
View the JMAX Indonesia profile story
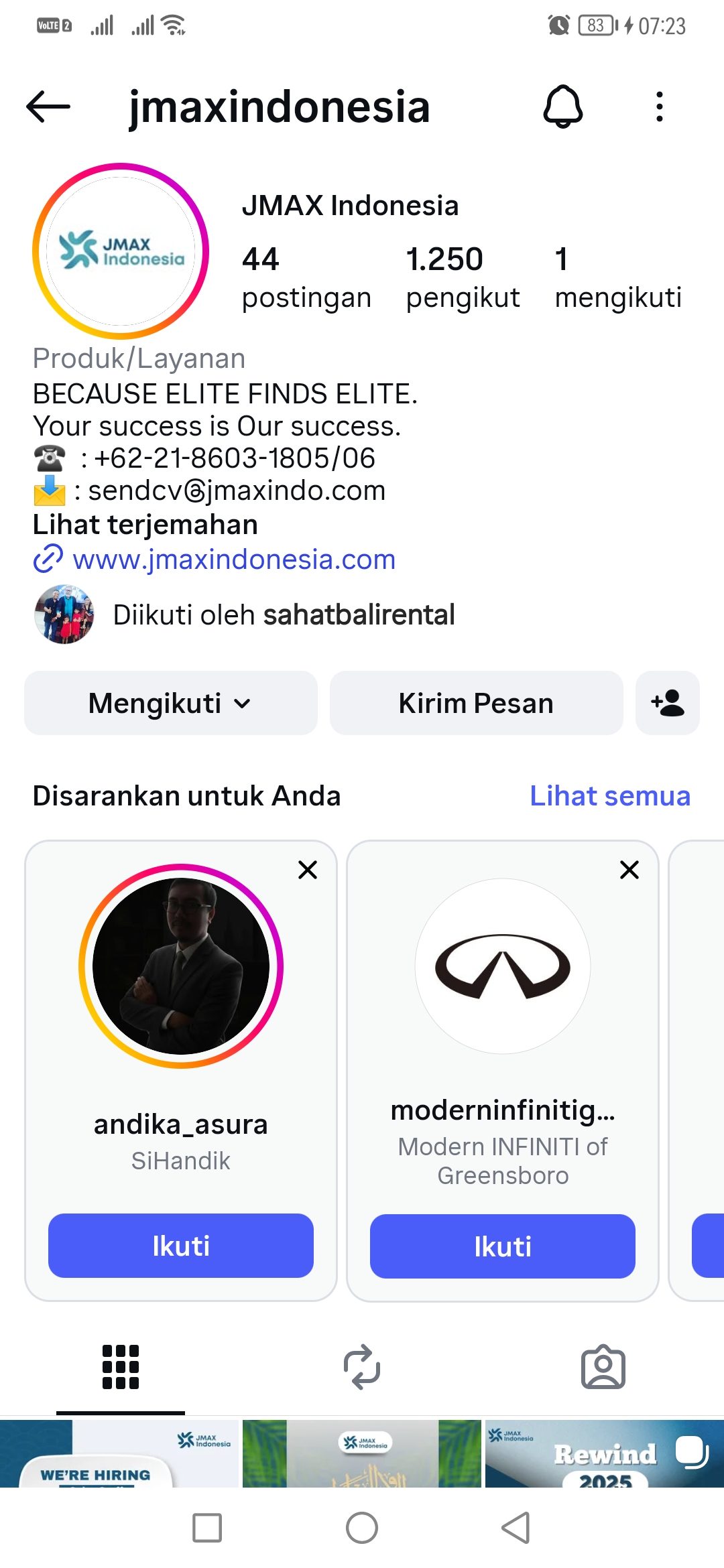click(x=121, y=251)
